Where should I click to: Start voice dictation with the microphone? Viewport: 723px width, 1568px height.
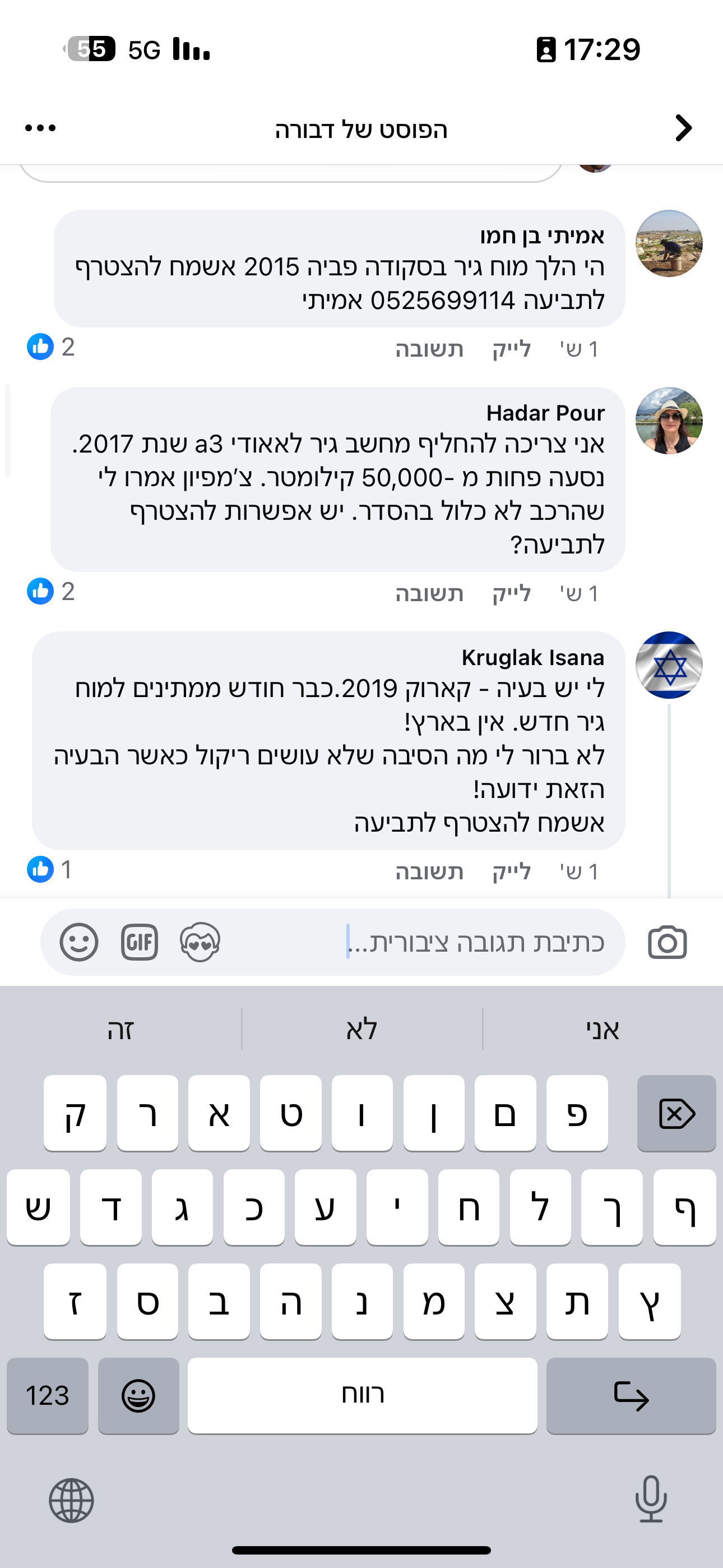[651, 1499]
